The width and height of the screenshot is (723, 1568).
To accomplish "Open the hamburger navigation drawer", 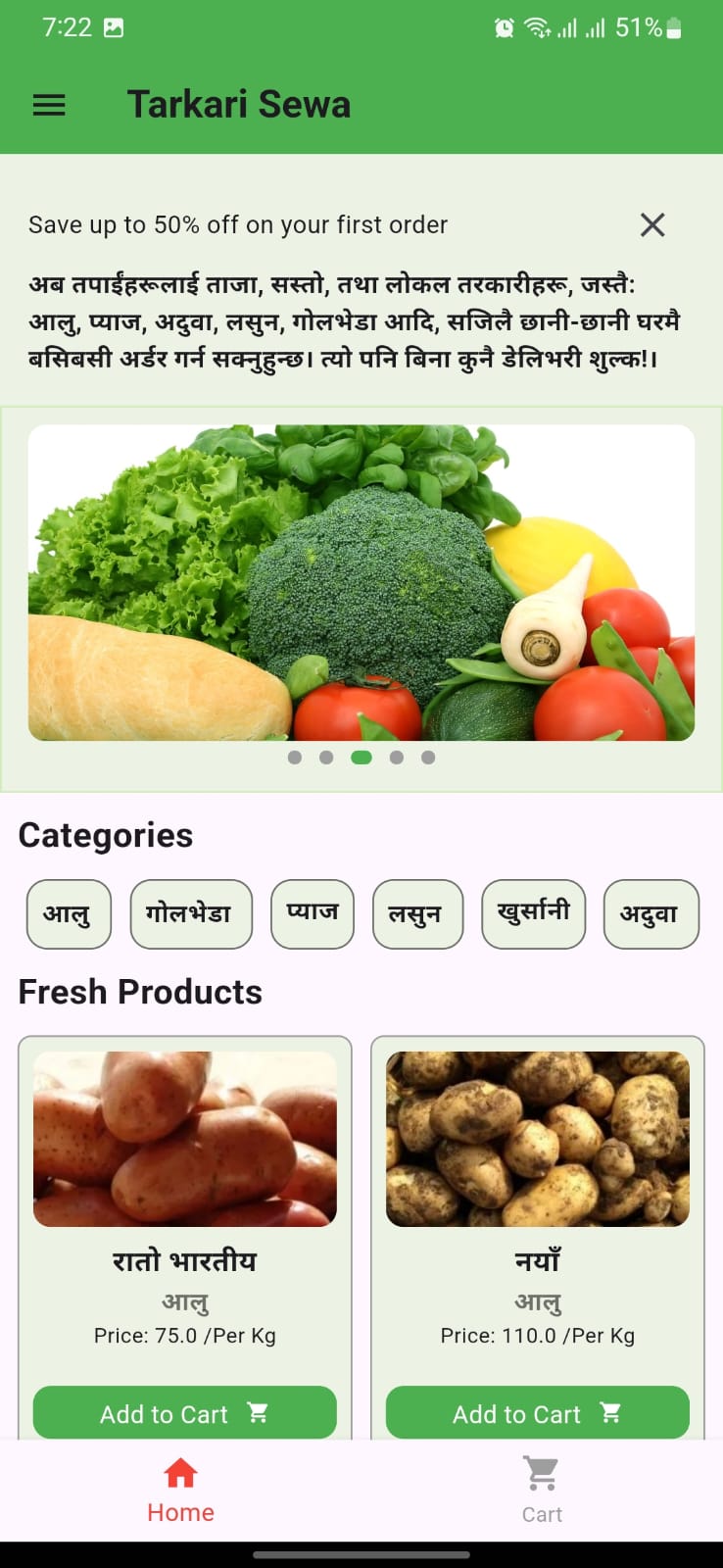I will point(49,105).
